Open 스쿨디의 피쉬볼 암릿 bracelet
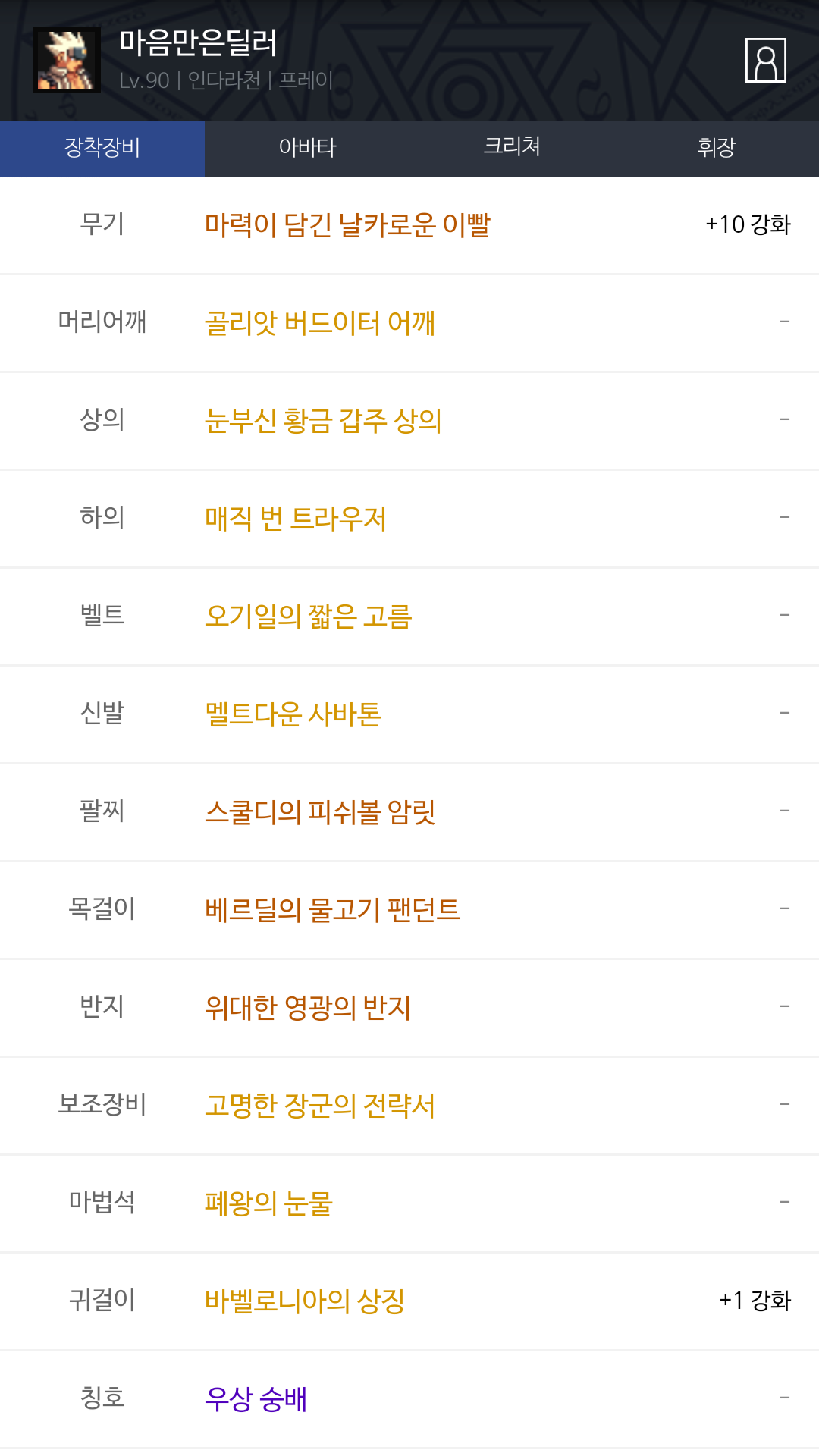 pyautogui.click(x=320, y=812)
